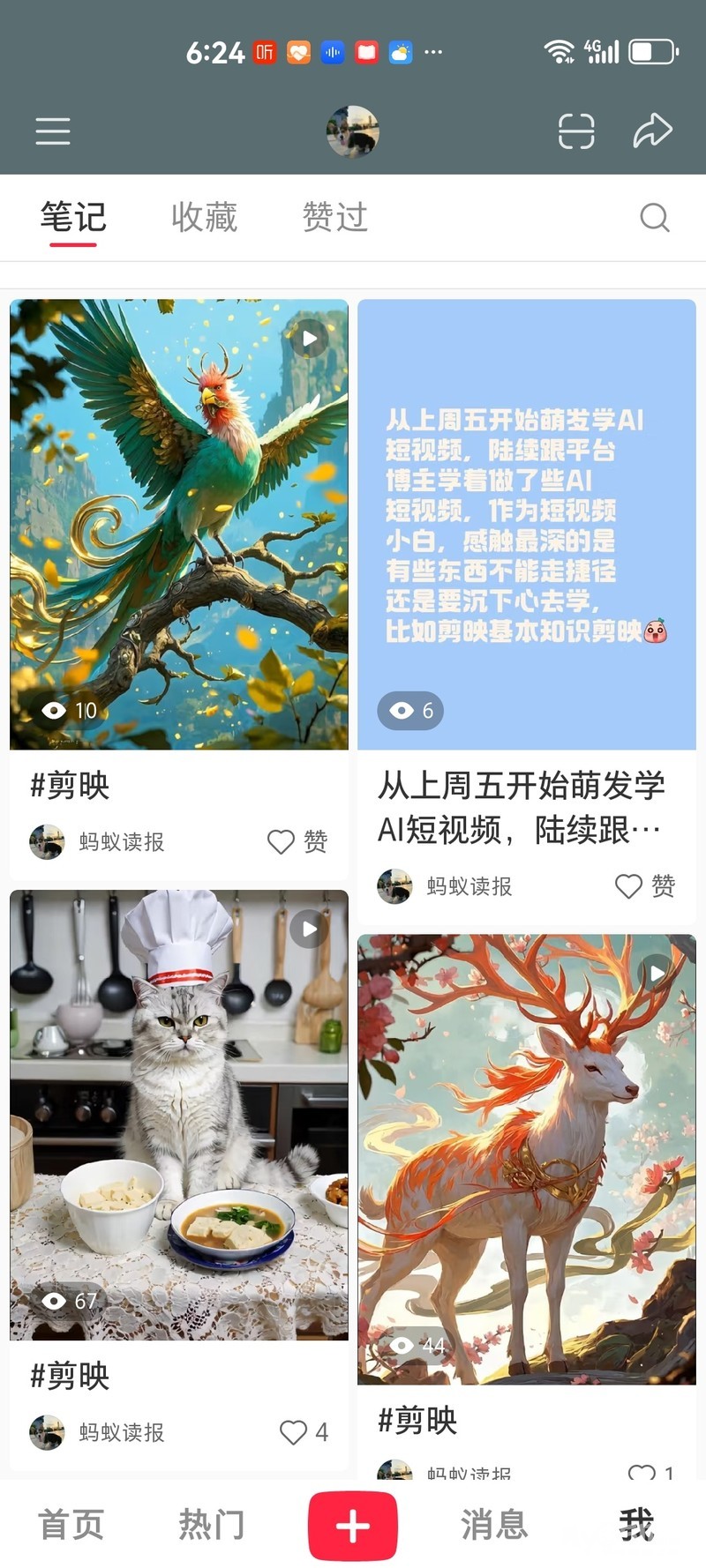The image size is (706, 1568).
Task: Open the hamburger menu drawer
Action: [x=53, y=131]
